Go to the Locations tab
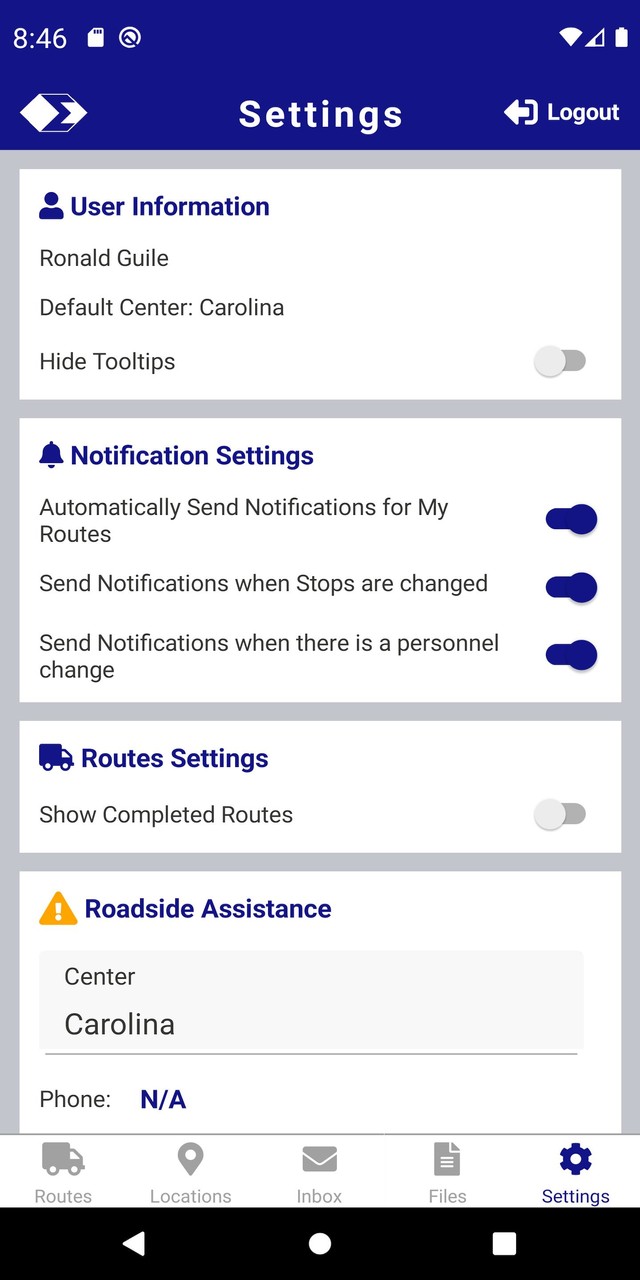This screenshot has height=1280, width=640. click(190, 1173)
